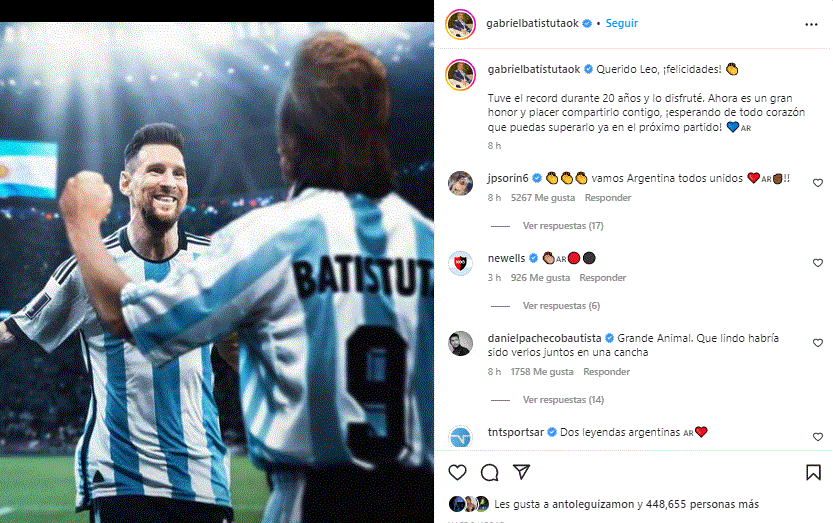Reply to jpsorin6's comment

pos(607,198)
